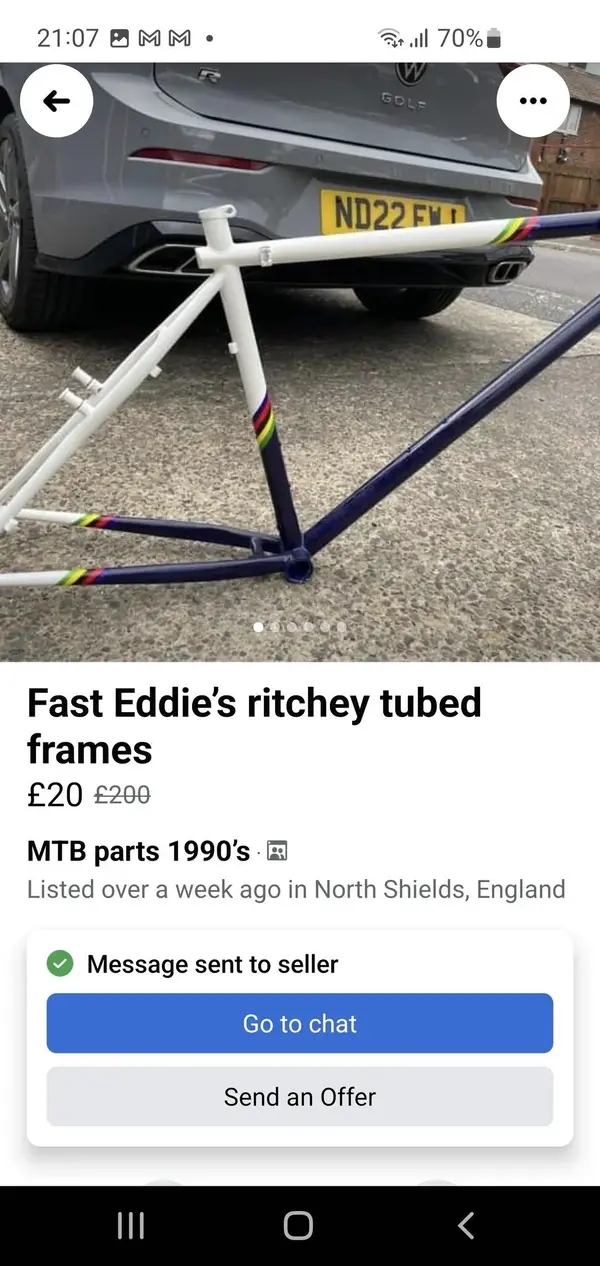Tap Go to chat button
The image size is (600, 1266).
pos(300,1023)
